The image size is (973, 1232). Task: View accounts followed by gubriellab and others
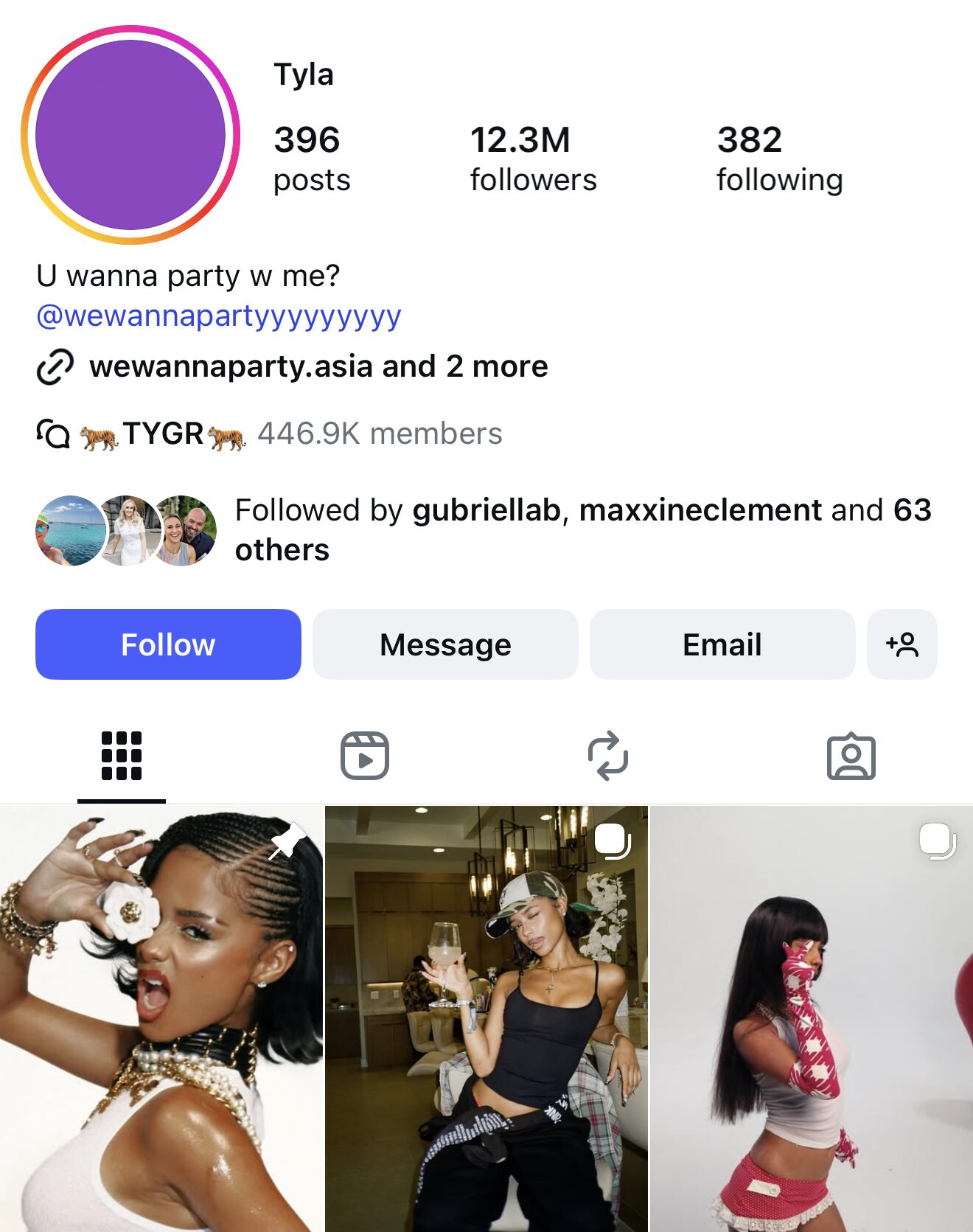tap(582, 529)
